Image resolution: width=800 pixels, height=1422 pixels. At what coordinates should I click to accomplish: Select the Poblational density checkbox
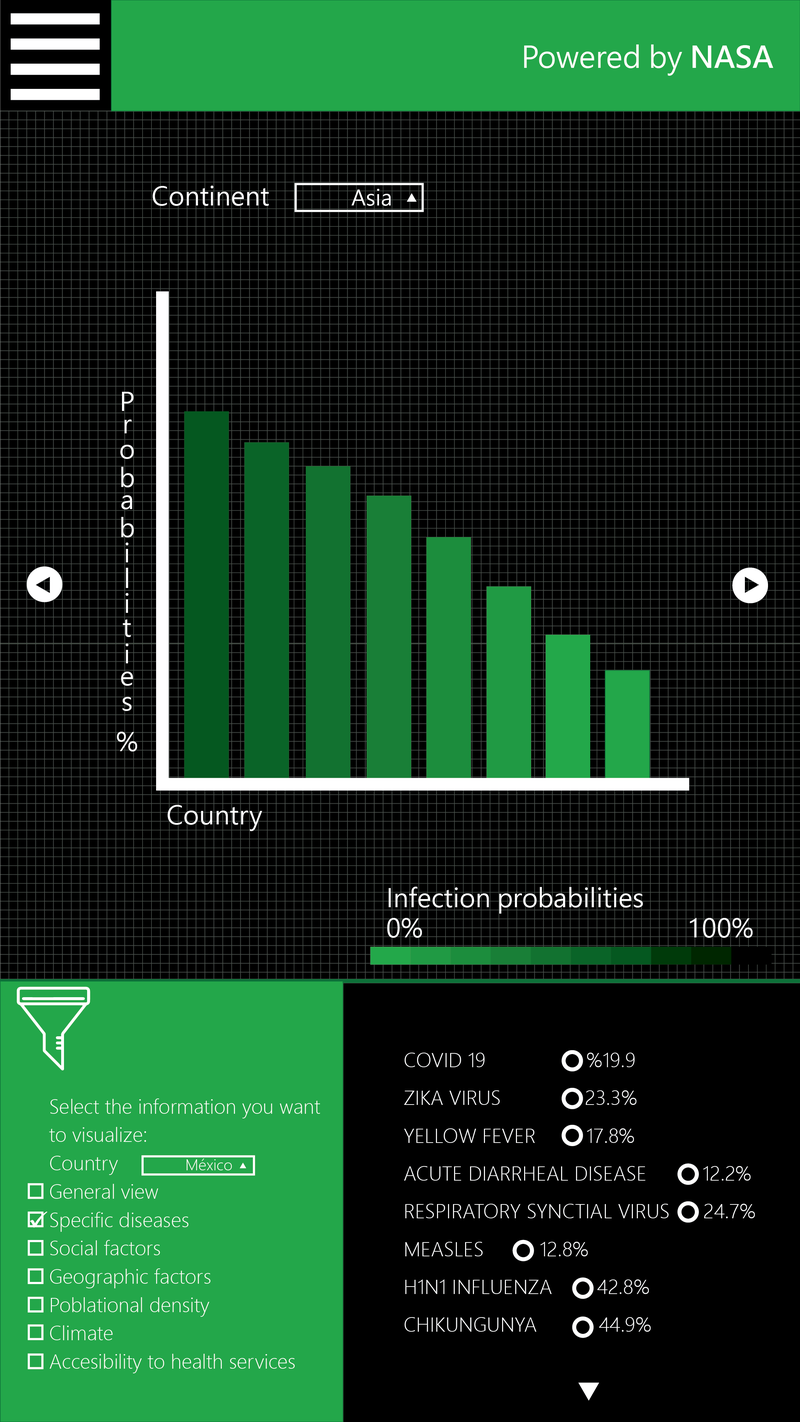pos(36,1305)
